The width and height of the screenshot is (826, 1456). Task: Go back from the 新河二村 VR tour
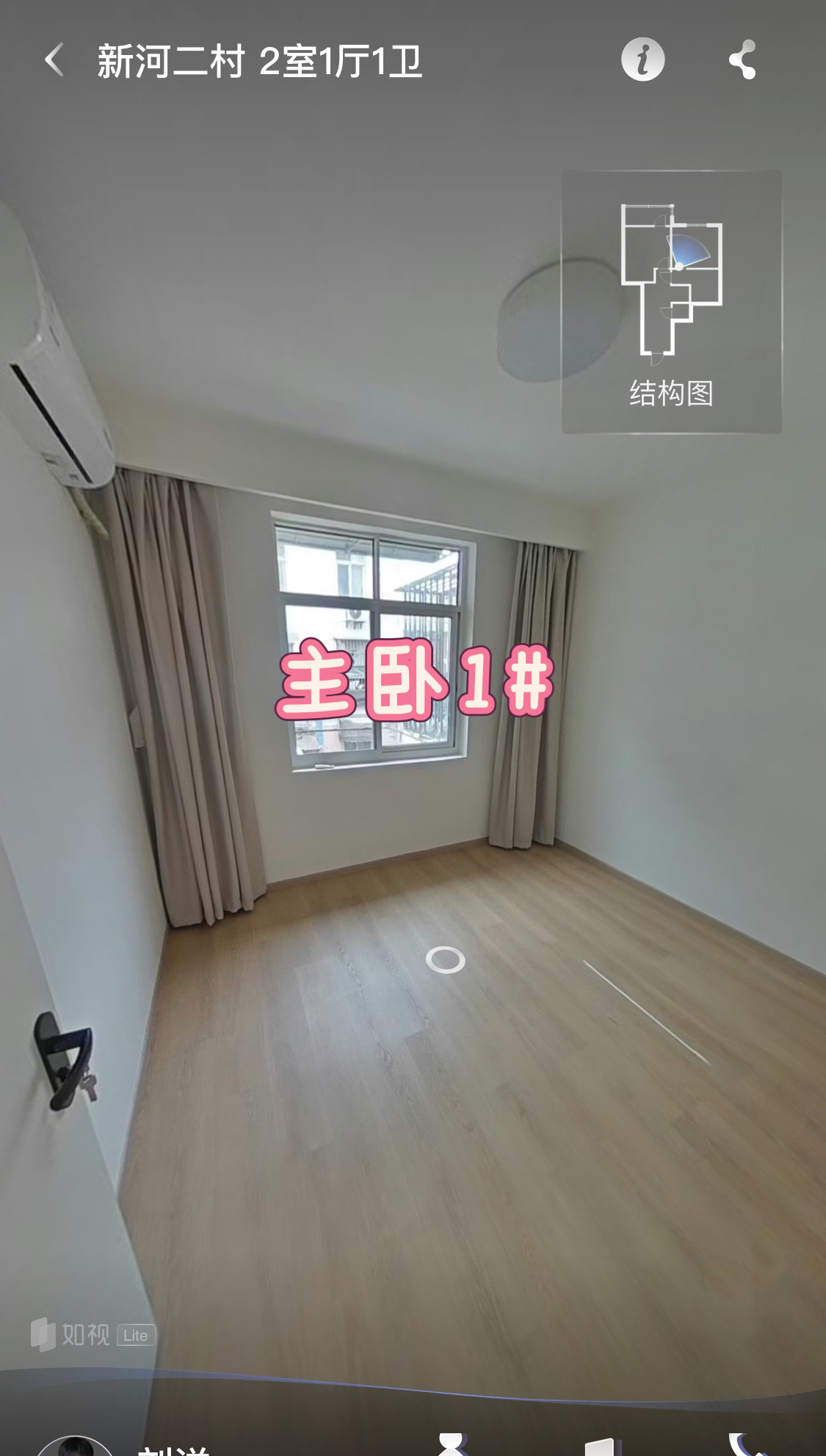pos(54,60)
